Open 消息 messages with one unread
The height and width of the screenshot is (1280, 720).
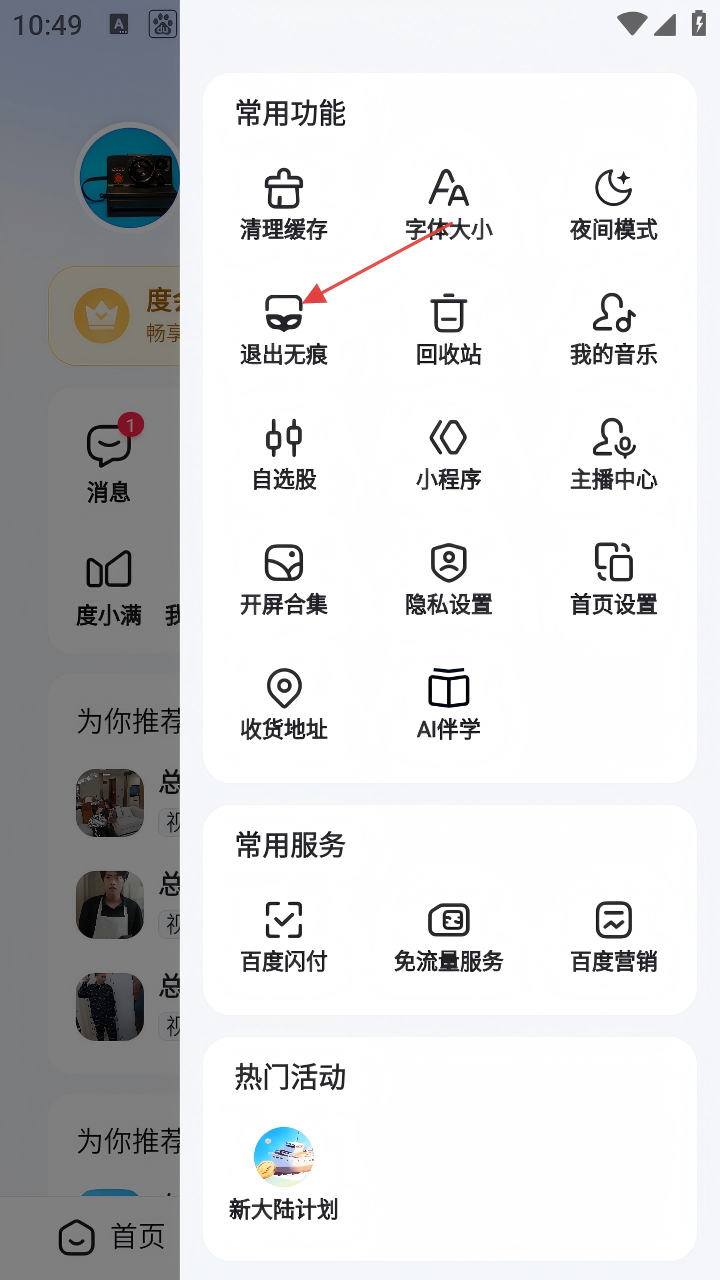(109, 461)
